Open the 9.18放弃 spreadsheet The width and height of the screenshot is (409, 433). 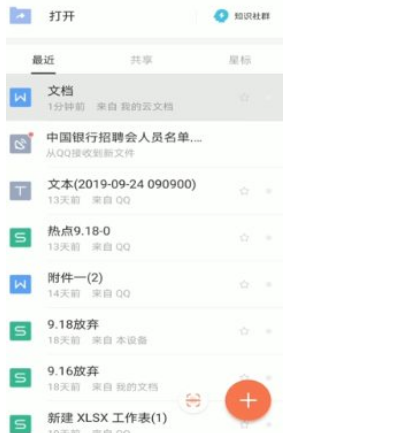tap(144, 331)
